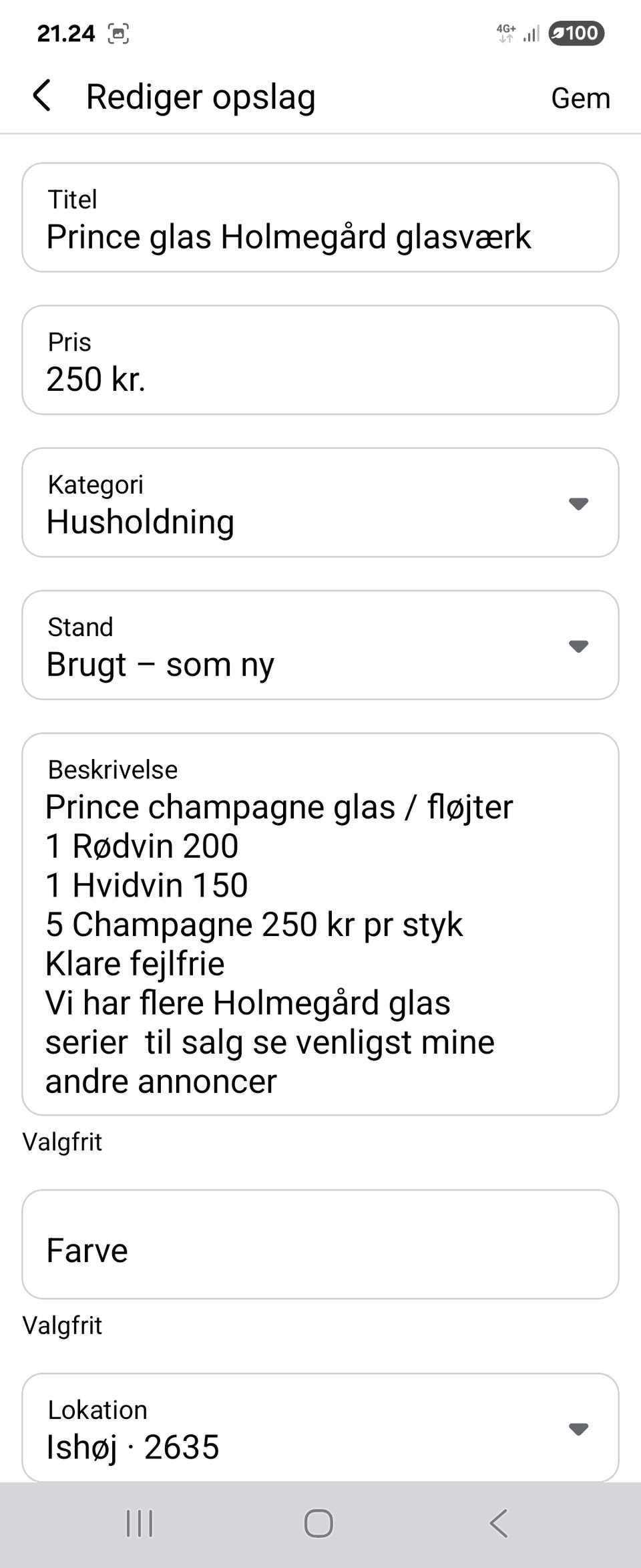This screenshot has height=1568, width=641.
Task: Edit the Titel field with Prince glas text
Action: point(320,217)
